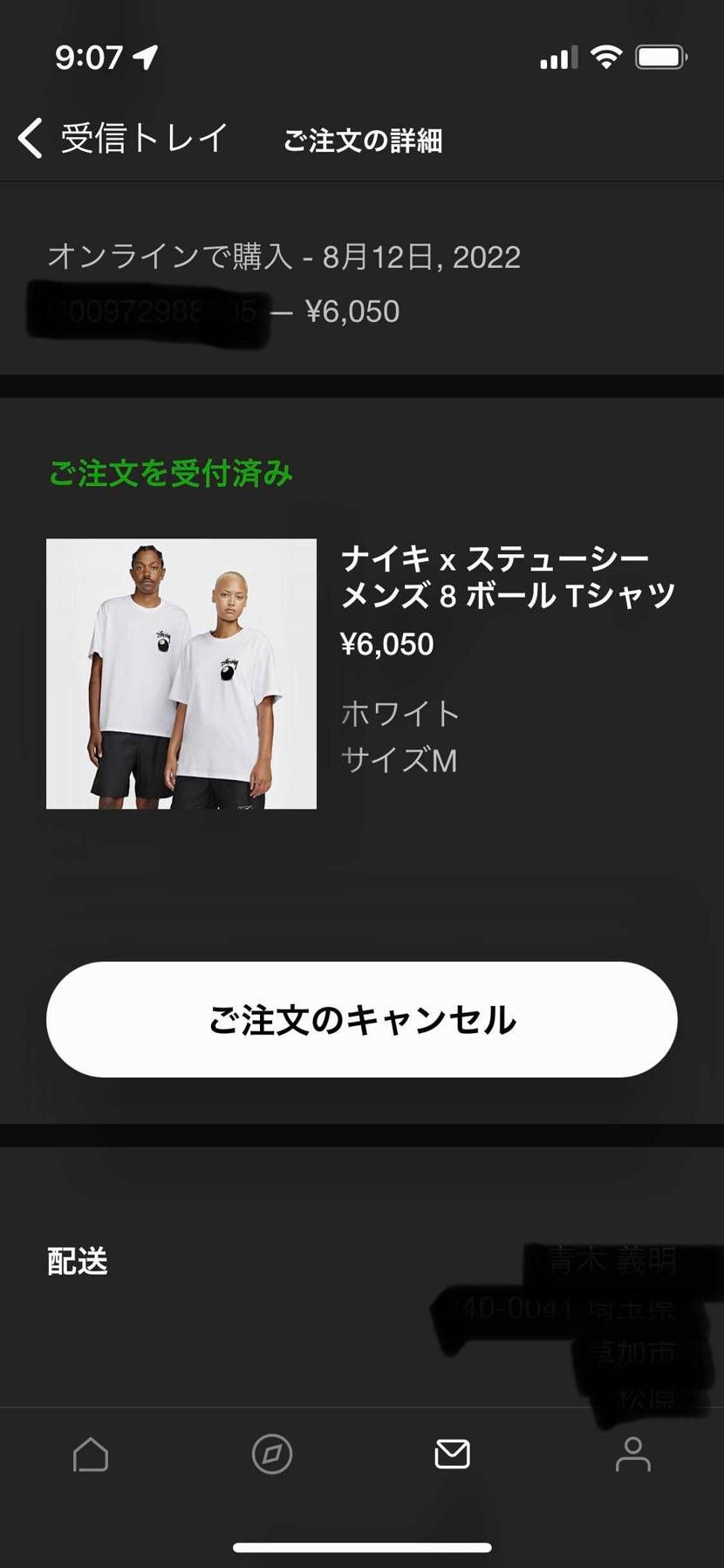Tap the battery indicator
The image size is (724, 1568).
point(660,56)
